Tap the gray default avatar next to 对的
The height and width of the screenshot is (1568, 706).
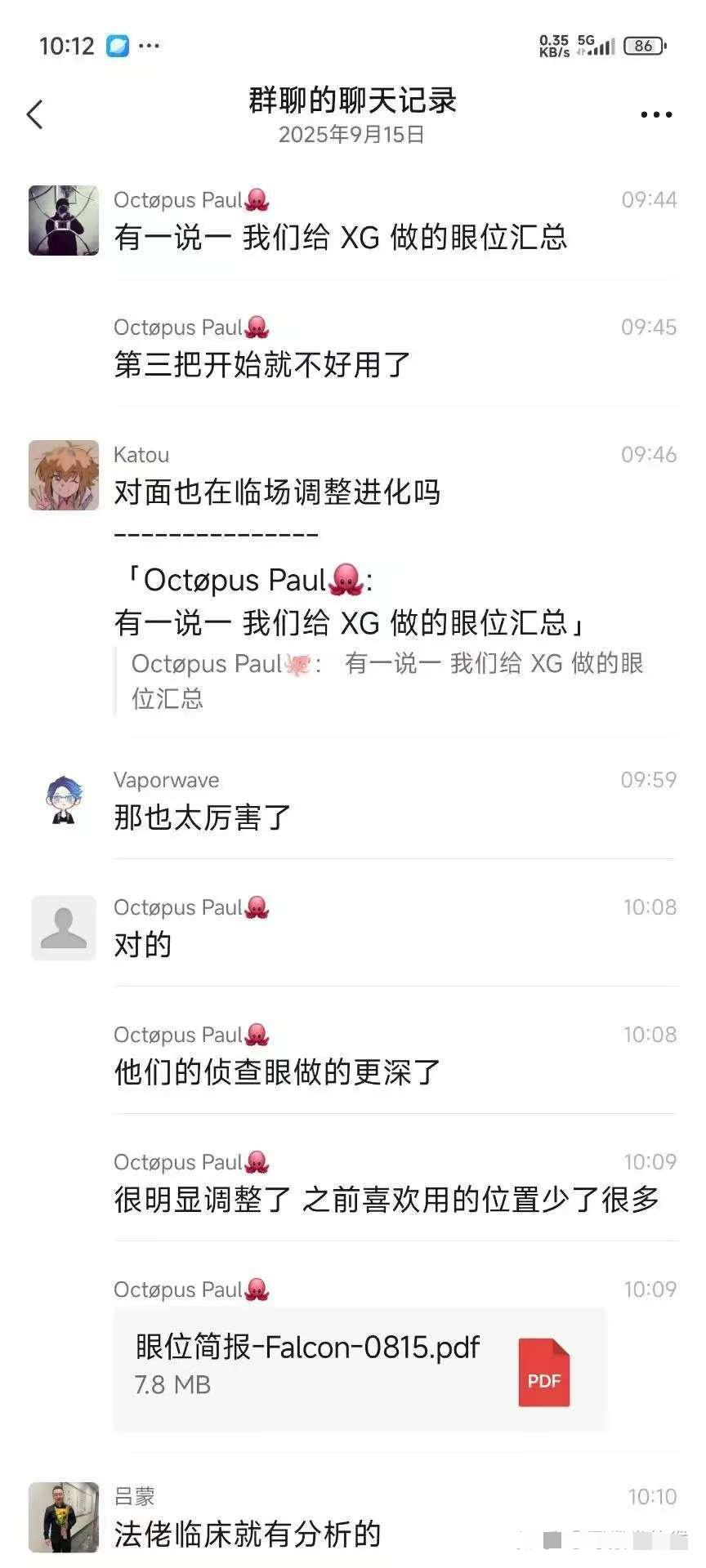click(x=63, y=929)
